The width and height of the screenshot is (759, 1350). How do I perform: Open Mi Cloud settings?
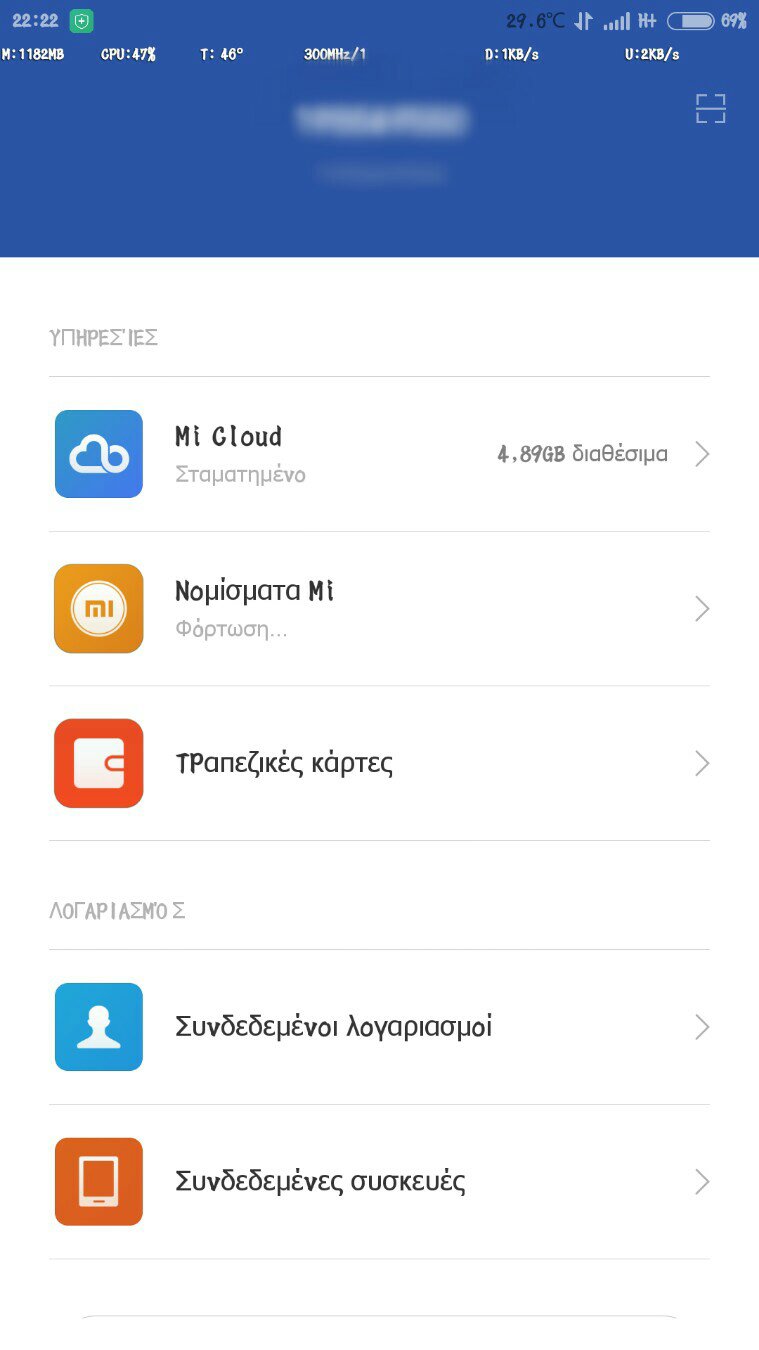(380, 454)
